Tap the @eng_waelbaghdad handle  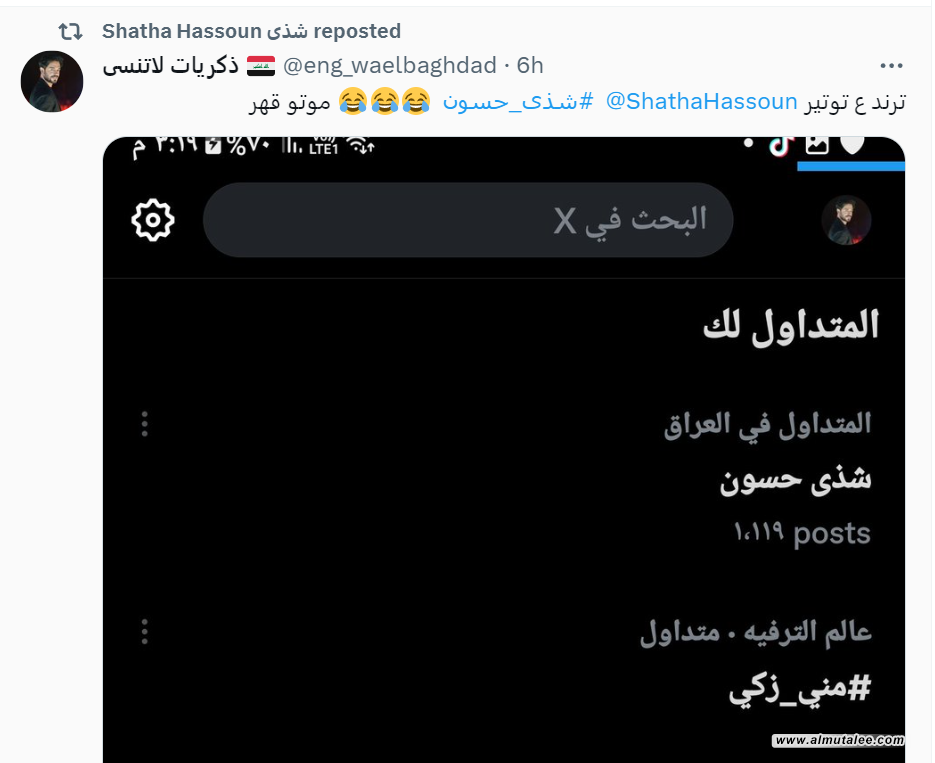(x=389, y=66)
